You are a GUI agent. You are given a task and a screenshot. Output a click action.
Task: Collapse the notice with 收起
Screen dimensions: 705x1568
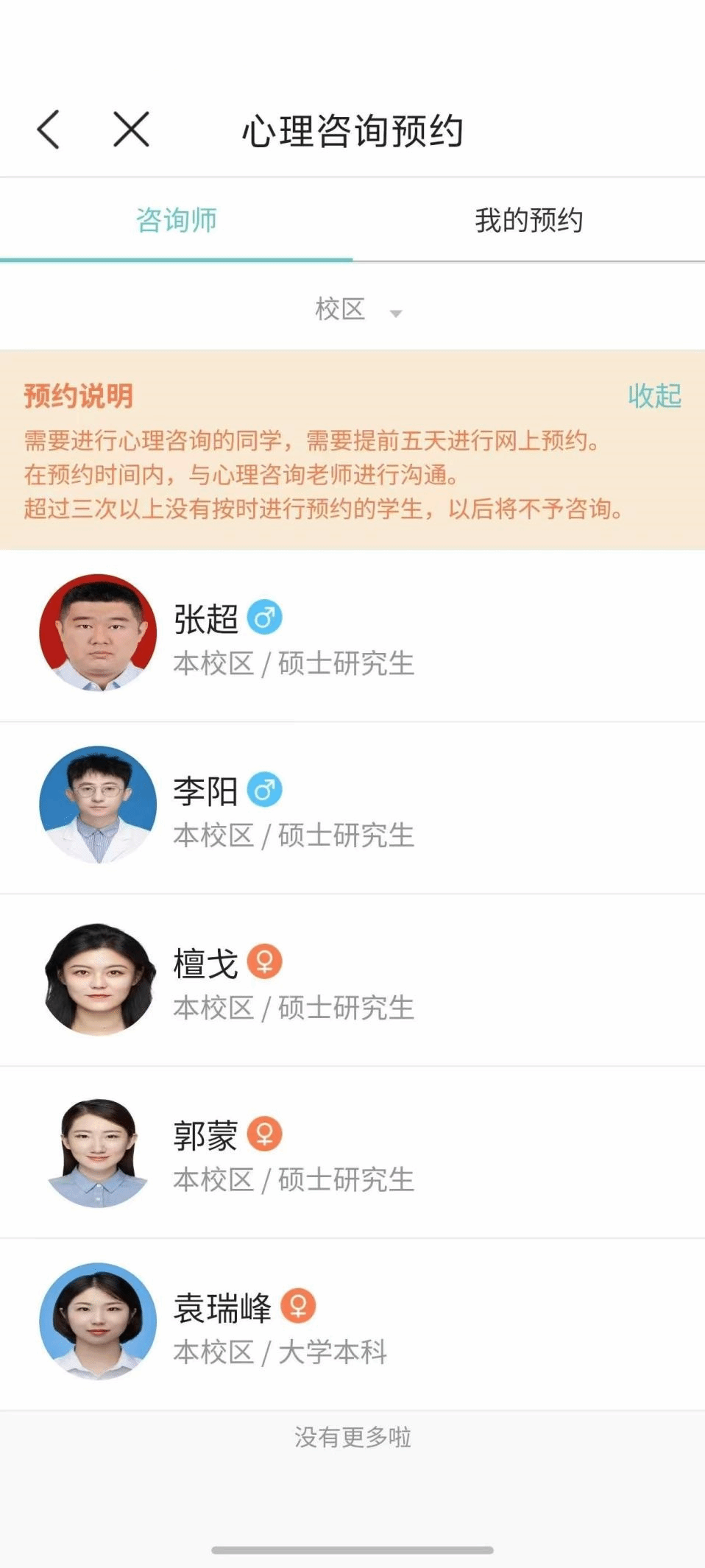(x=654, y=395)
